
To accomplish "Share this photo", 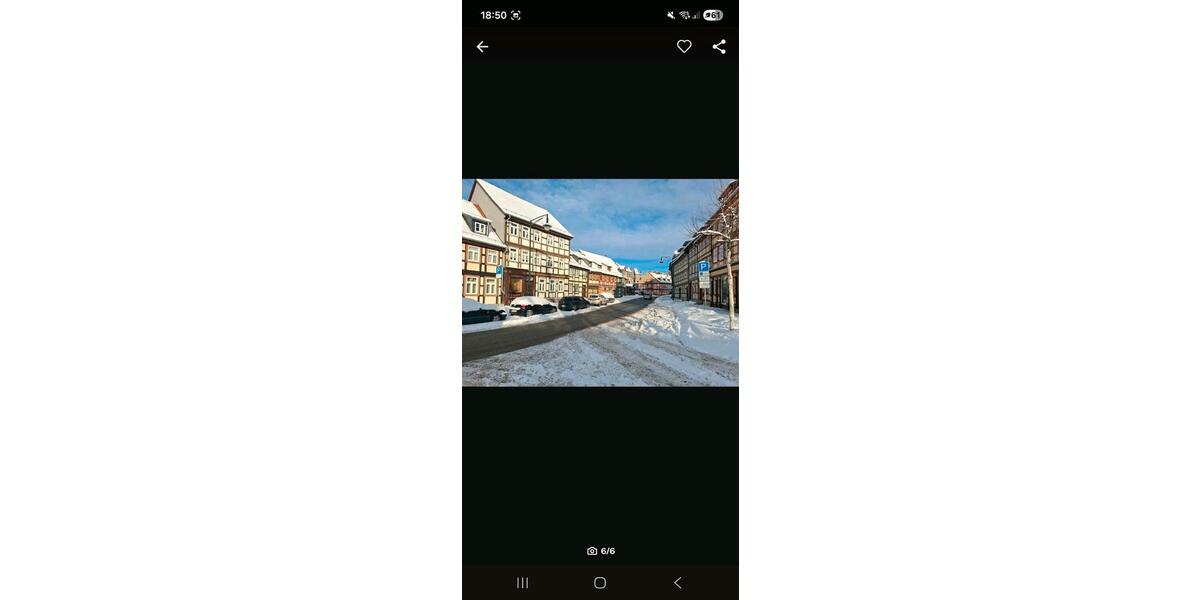I will click(x=719, y=47).
